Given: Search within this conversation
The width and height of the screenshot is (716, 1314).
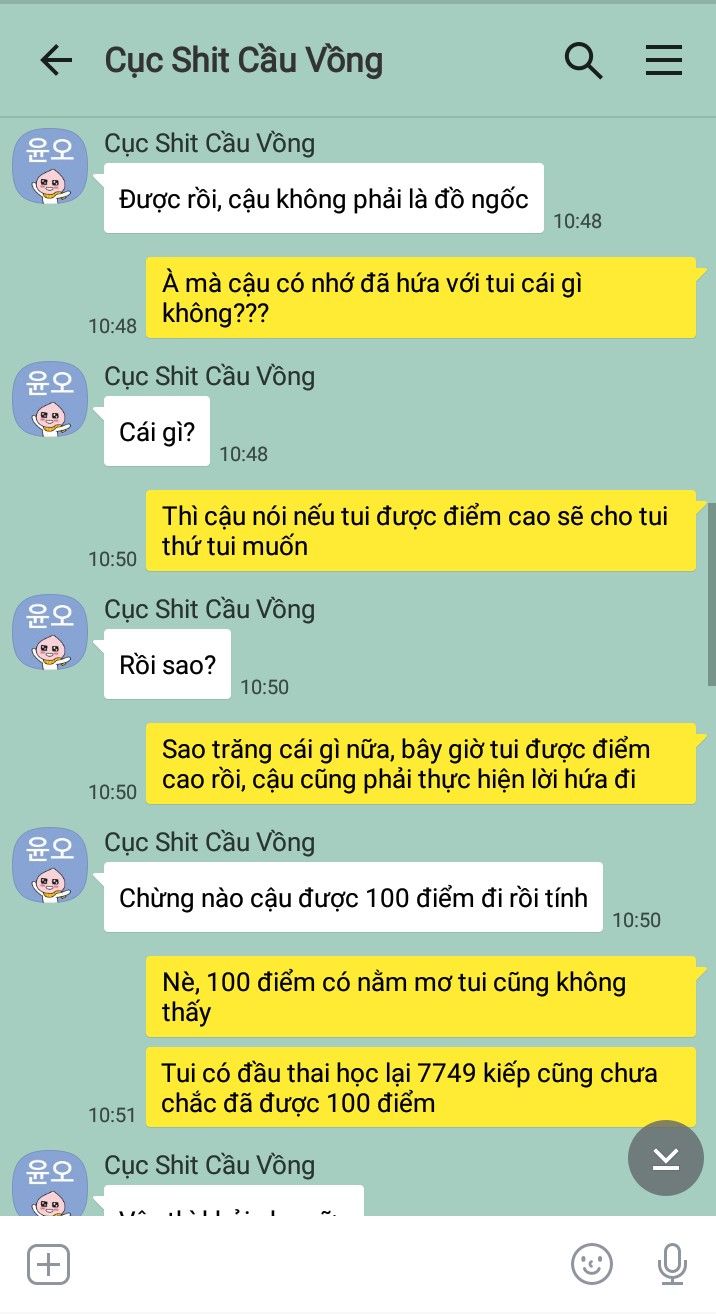Looking at the screenshot, I should (583, 61).
